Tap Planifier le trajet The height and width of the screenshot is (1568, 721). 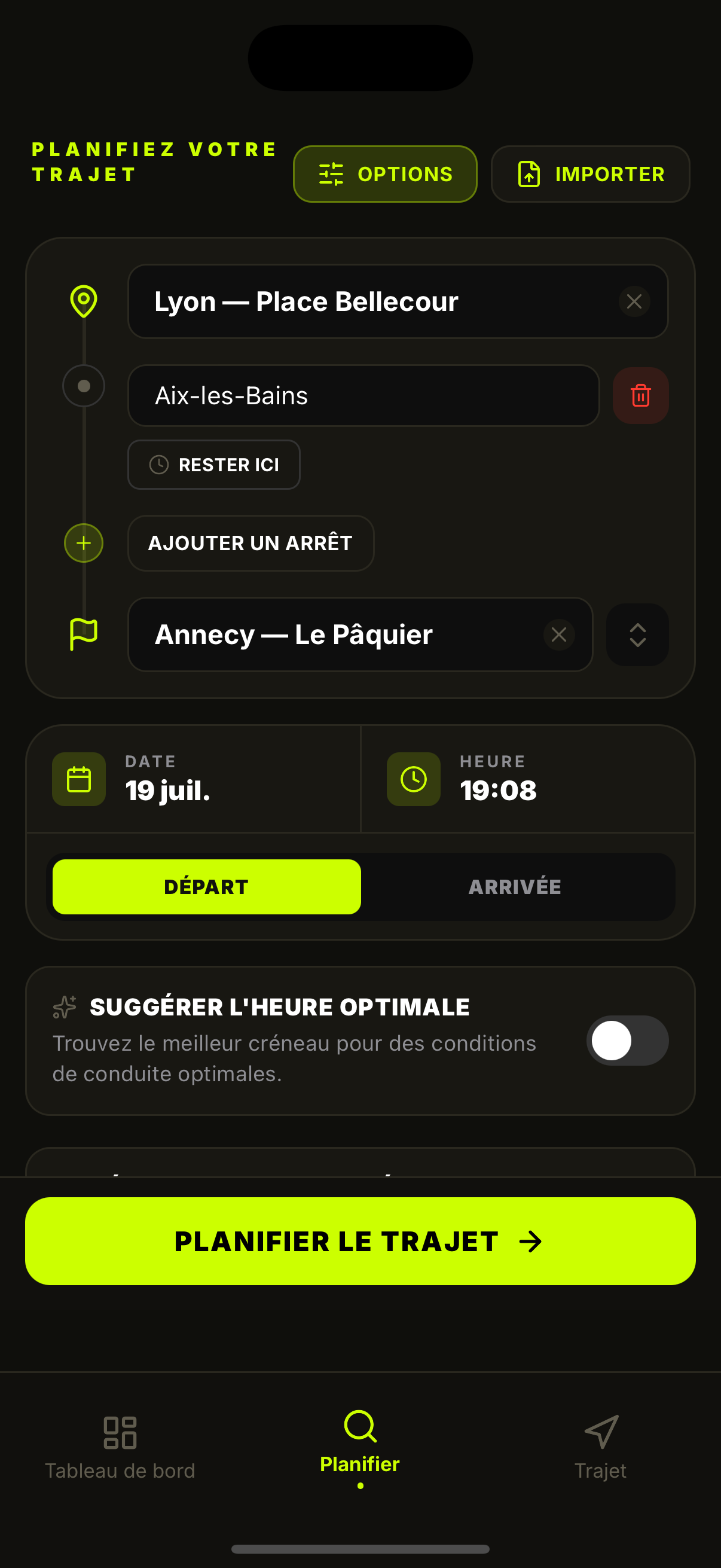(x=360, y=1241)
